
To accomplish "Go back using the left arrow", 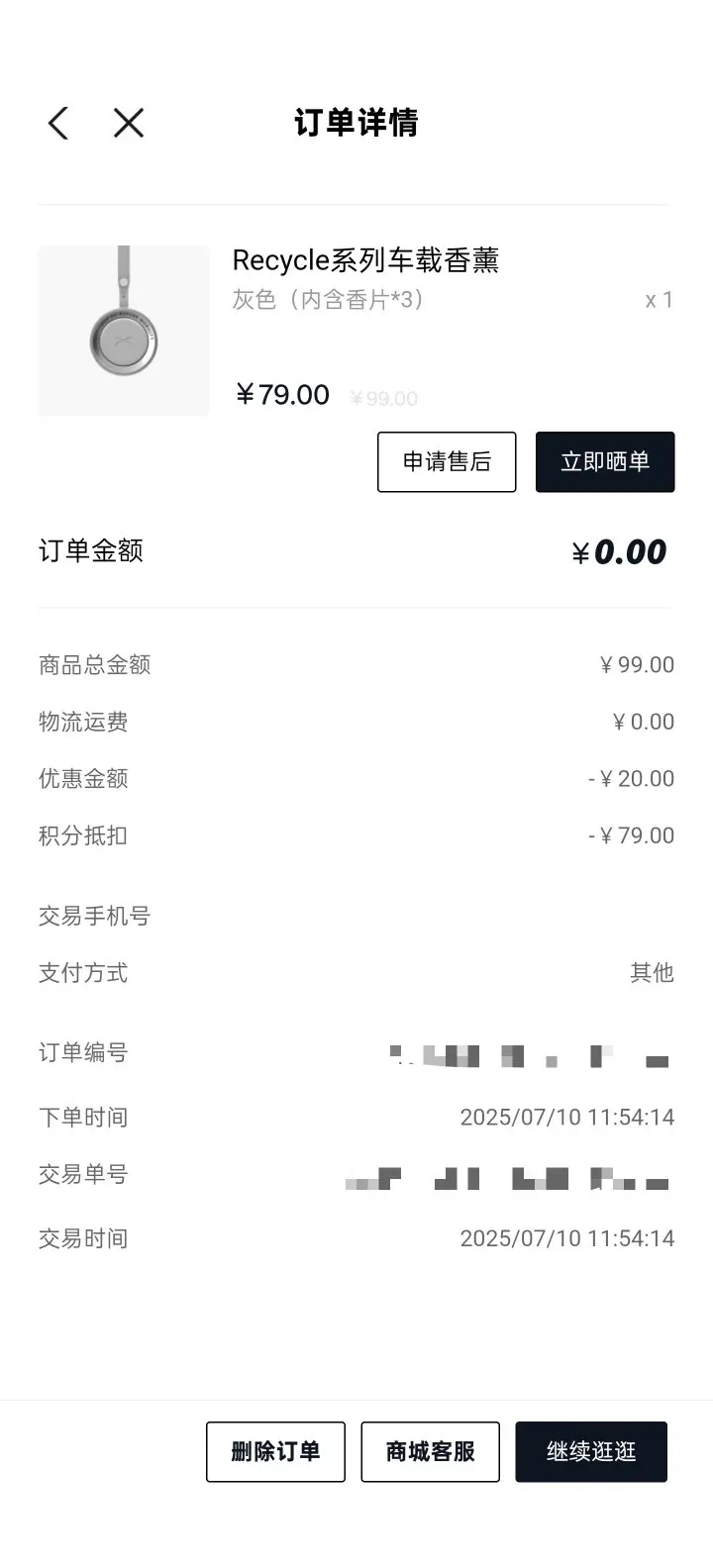I will (x=58, y=124).
